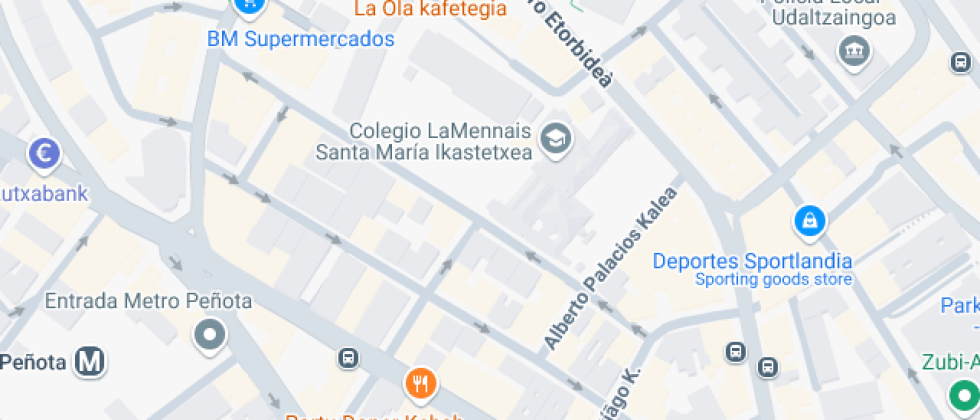Tap the Kutxabank euro pin
980x420 pixels.
tap(44, 153)
